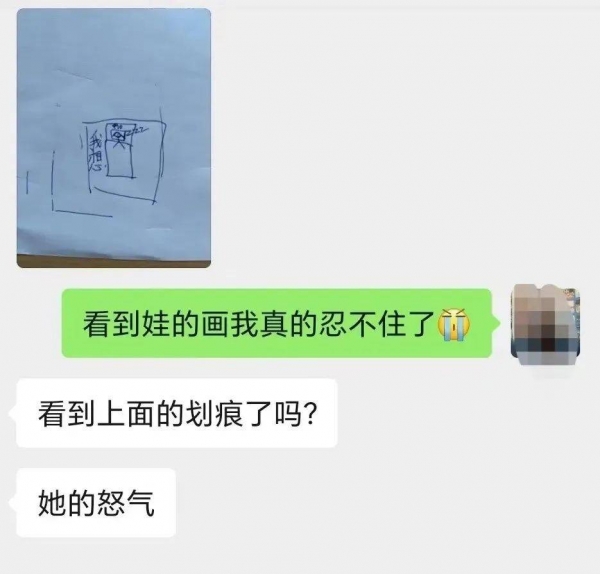This screenshot has height=574, width=600.
Task: Open the child's drawing photo message
Action: pos(114,138)
